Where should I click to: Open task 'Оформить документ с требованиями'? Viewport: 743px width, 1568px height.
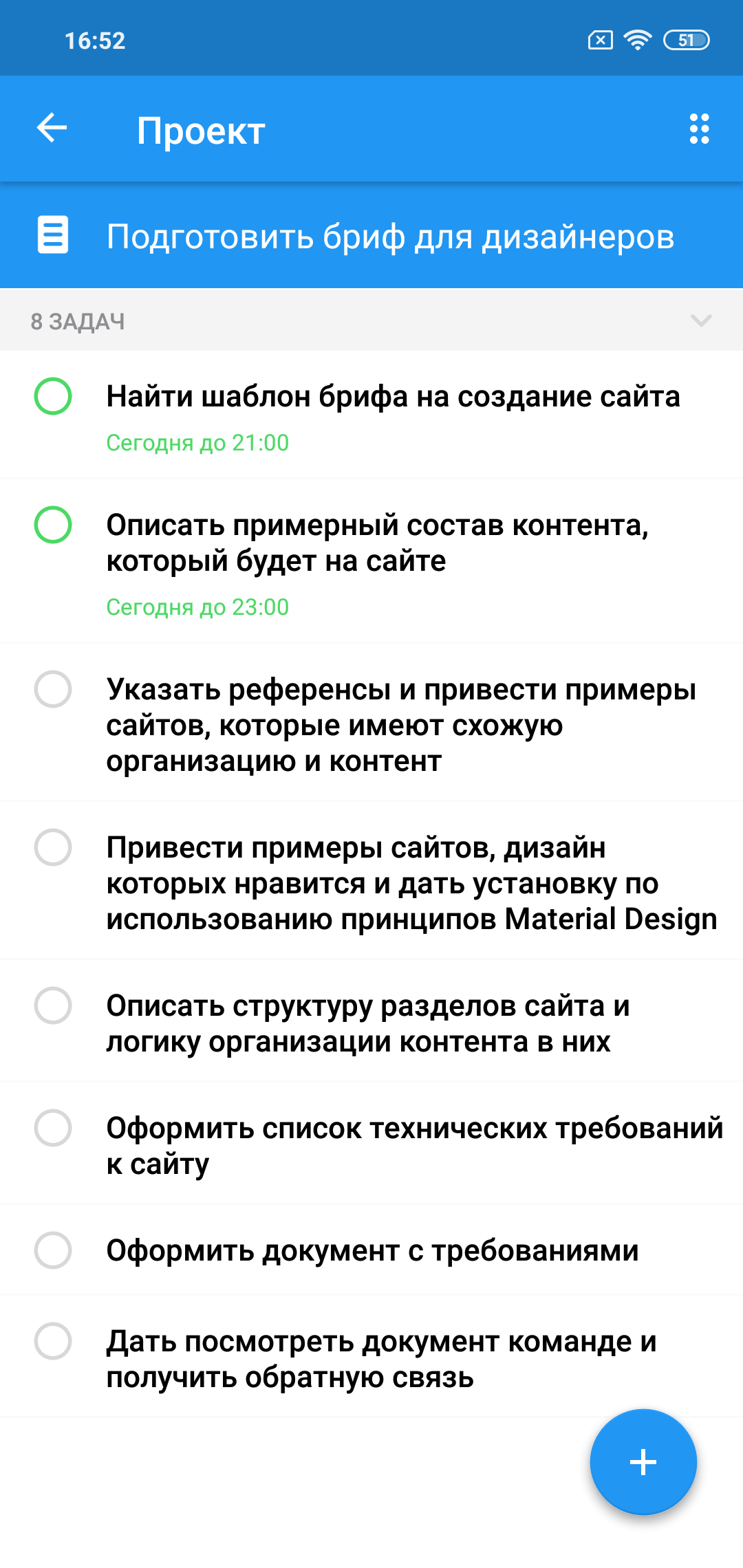(372, 1250)
